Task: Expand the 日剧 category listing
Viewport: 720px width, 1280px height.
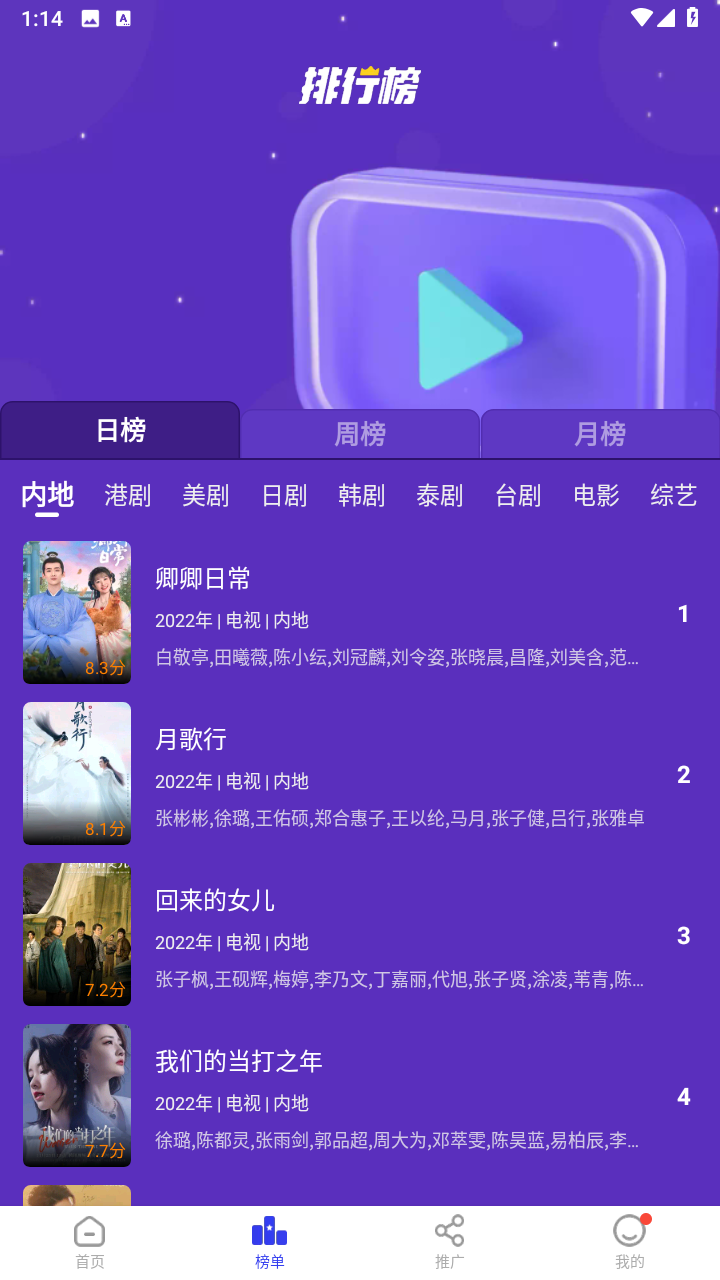Action: click(284, 495)
